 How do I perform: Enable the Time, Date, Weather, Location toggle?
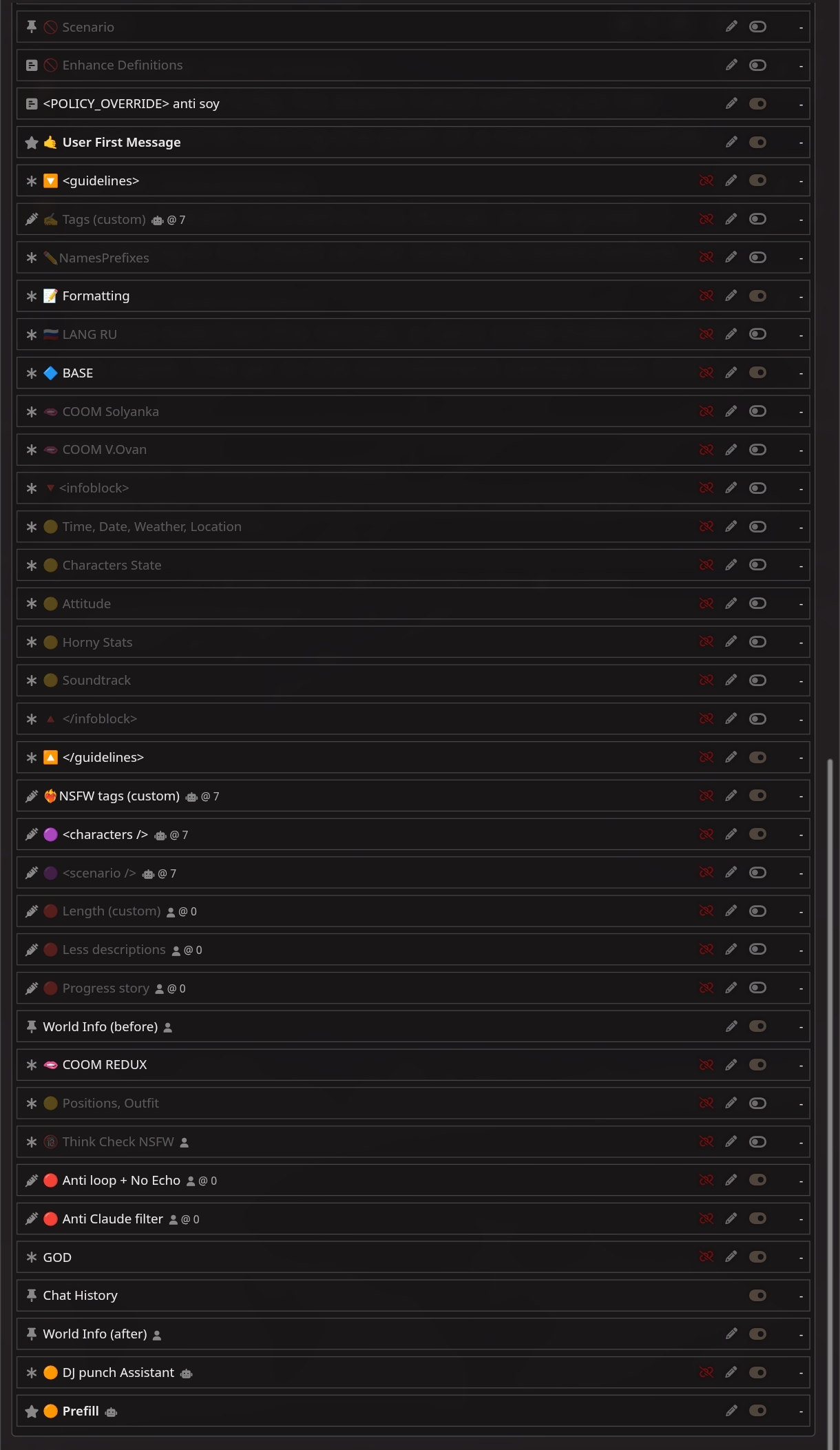tap(757, 526)
